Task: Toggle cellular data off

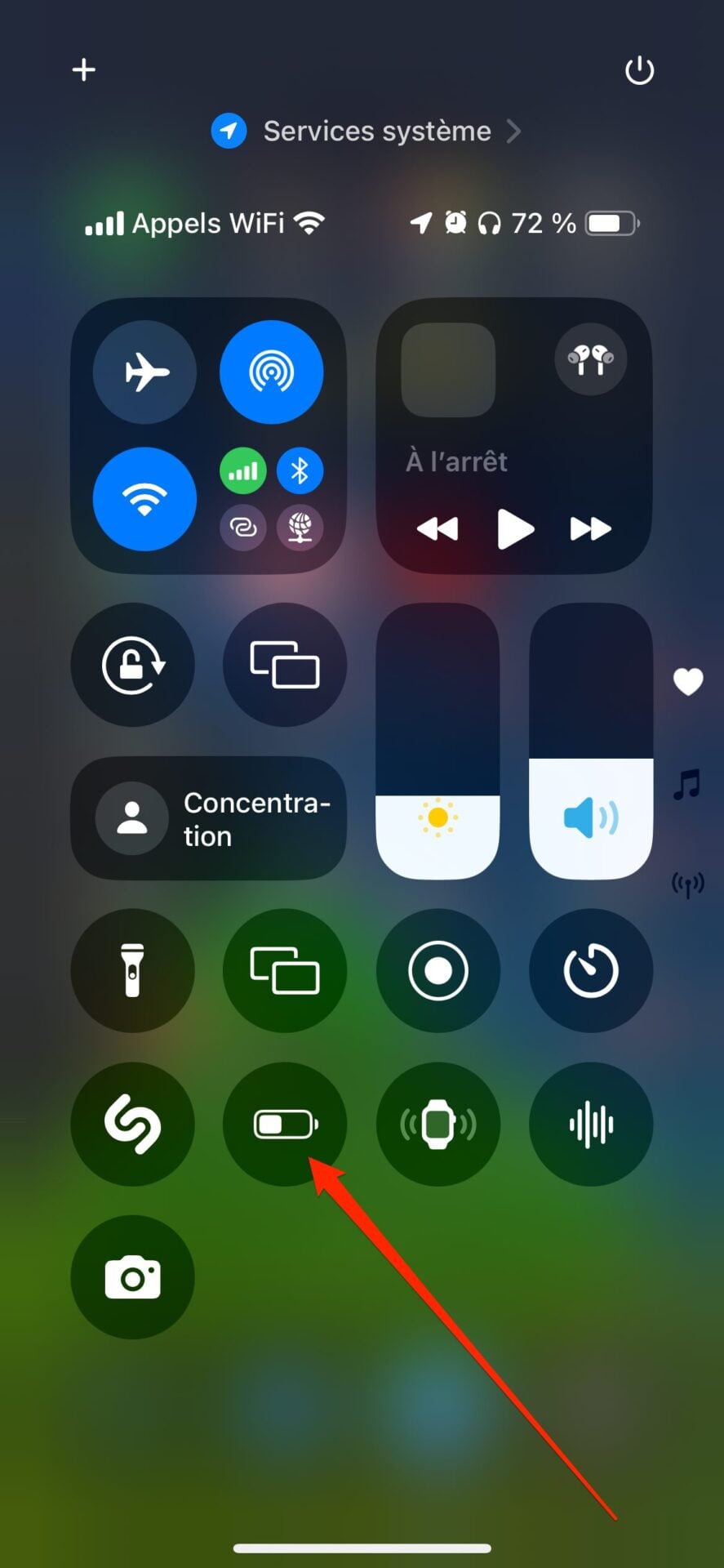Action: pyautogui.click(x=242, y=471)
